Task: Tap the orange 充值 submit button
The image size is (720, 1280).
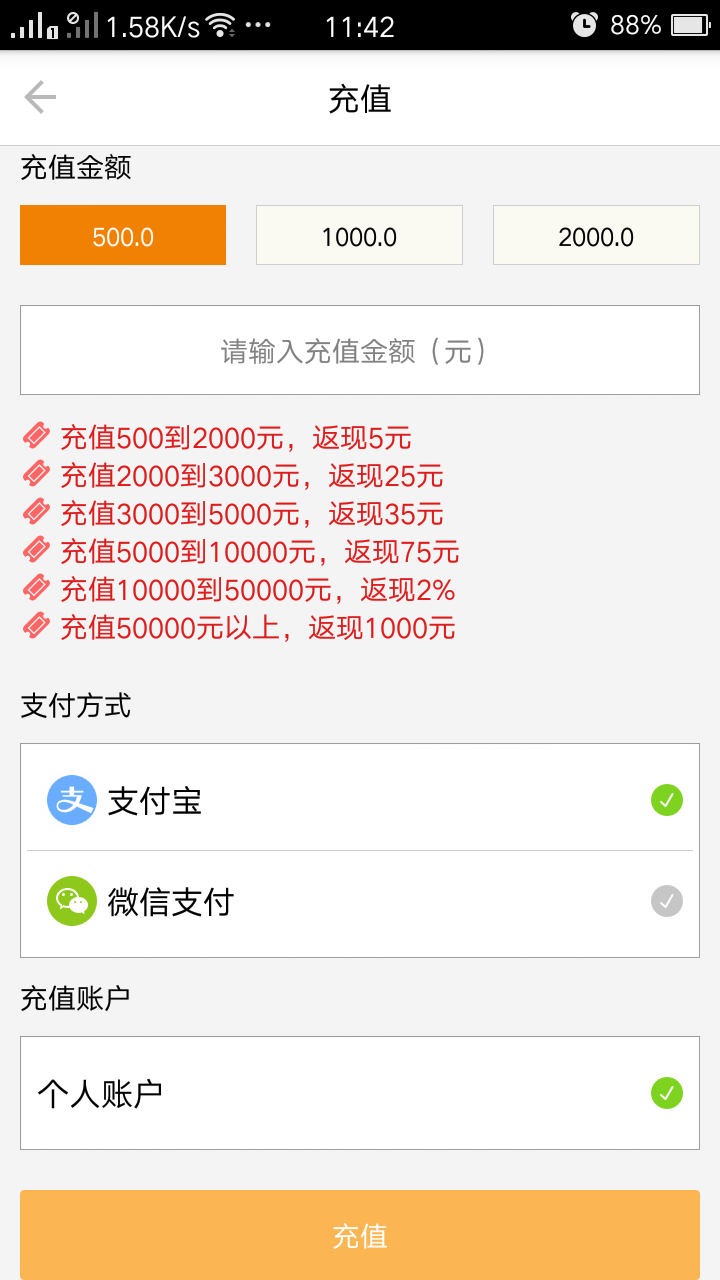Action: pos(360,1236)
